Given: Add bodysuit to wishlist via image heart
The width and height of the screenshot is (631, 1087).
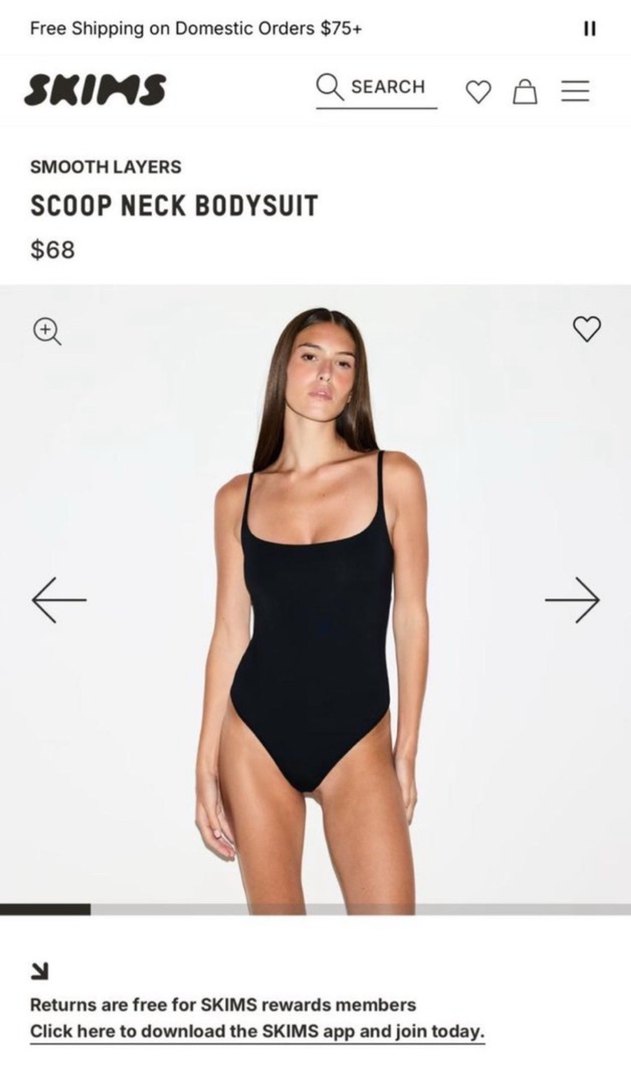Looking at the screenshot, I should pos(587,328).
